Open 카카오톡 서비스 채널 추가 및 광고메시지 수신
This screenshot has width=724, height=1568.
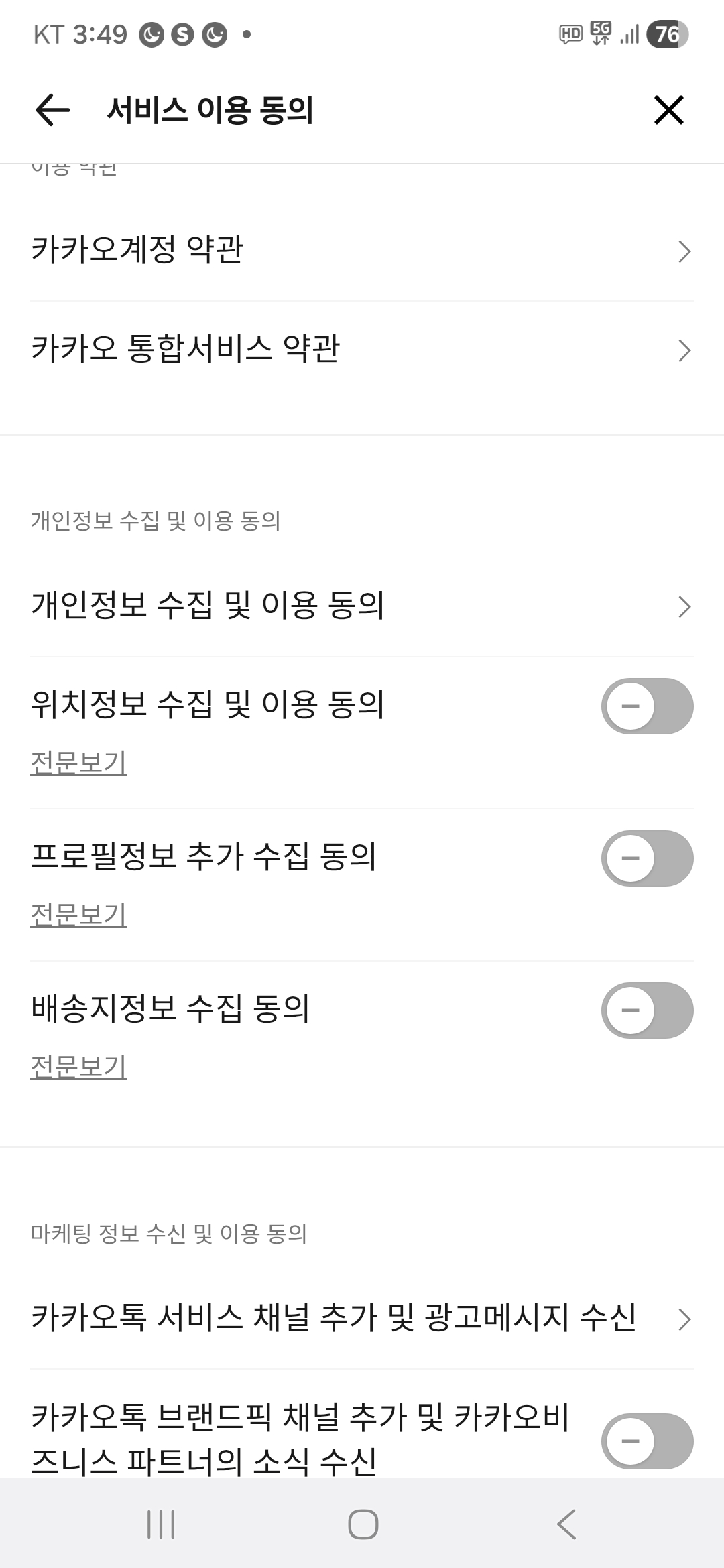click(x=362, y=1319)
